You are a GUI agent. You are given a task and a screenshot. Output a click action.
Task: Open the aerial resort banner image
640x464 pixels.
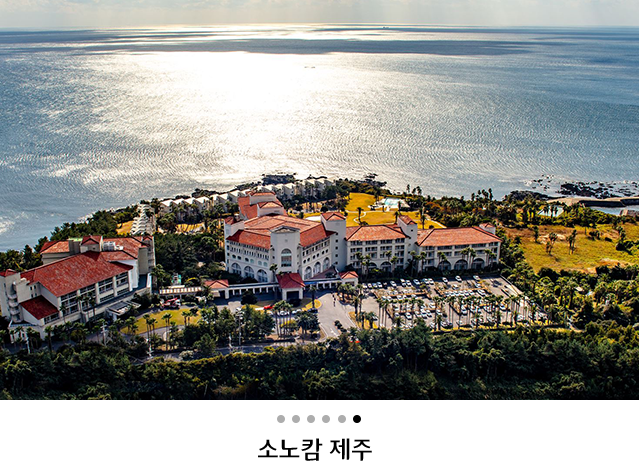click(320, 200)
